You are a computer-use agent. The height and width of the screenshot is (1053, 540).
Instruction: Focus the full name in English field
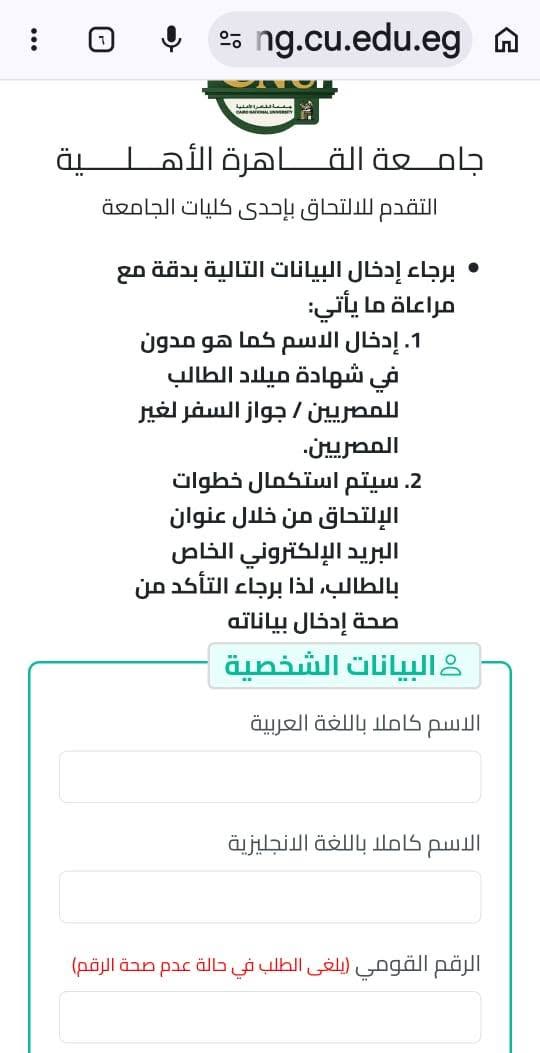point(270,897)
